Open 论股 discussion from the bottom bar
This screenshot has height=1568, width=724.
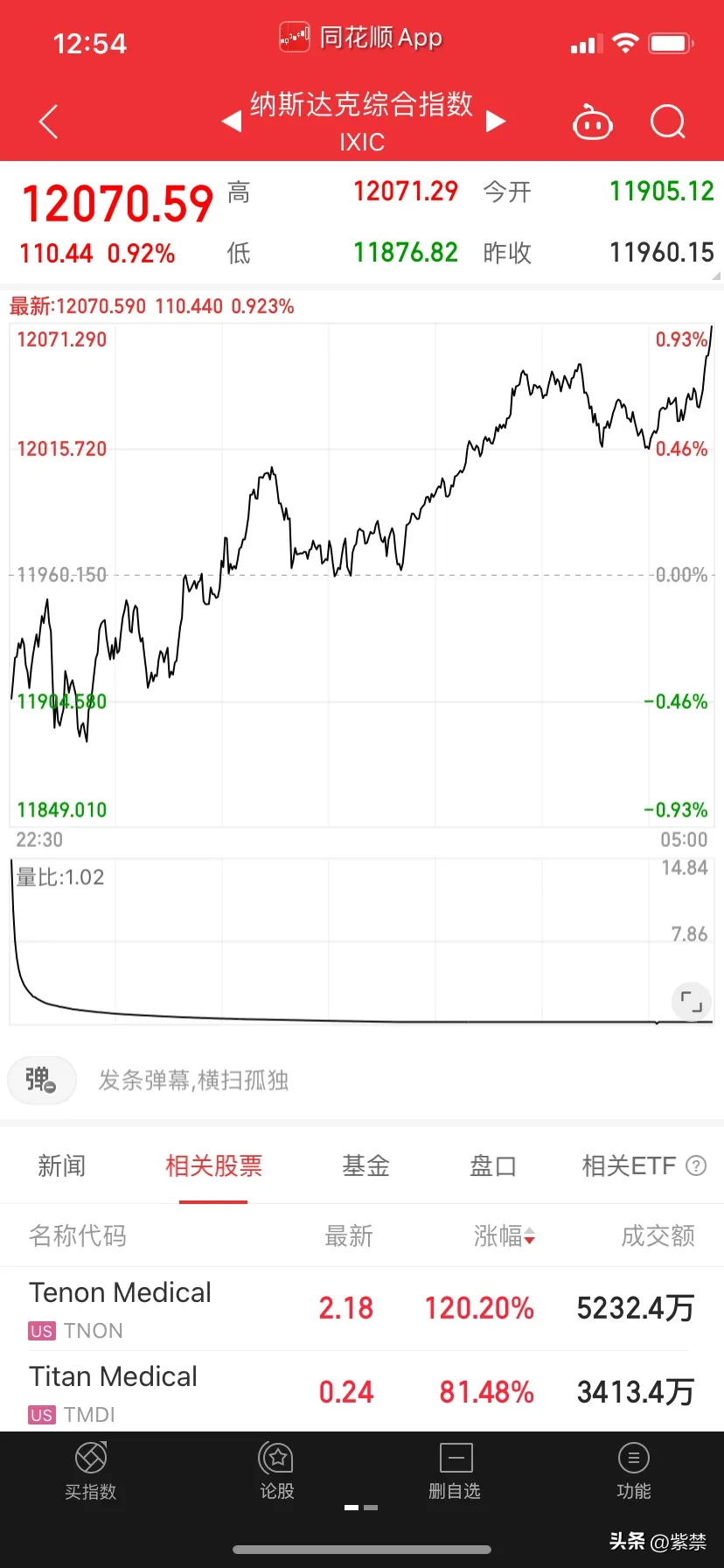276,1473
